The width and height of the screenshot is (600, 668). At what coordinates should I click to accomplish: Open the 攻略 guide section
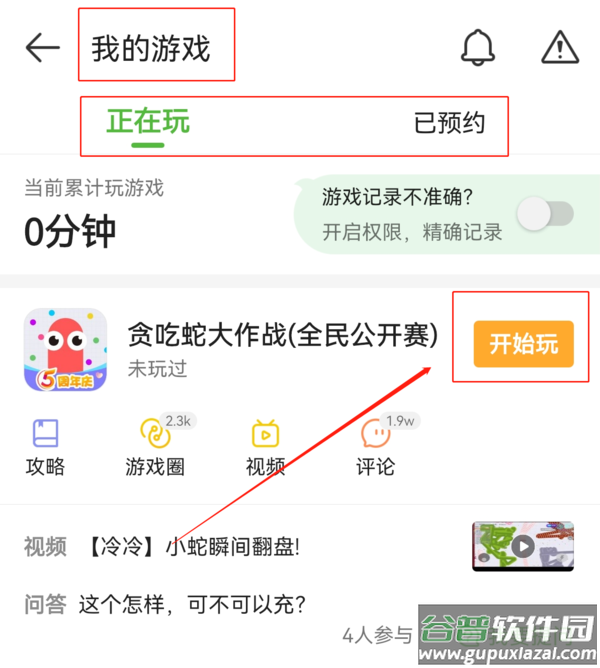point(45,447)
